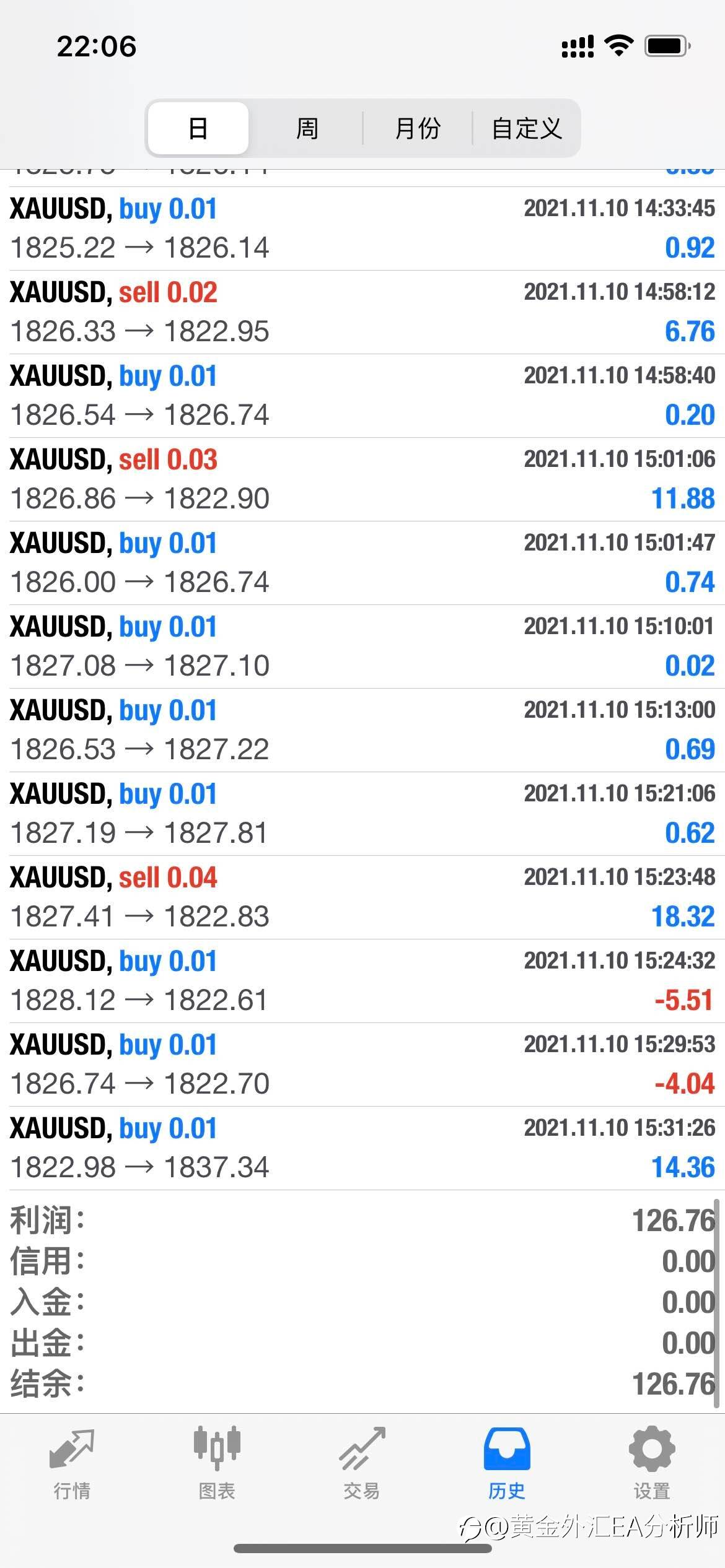This screenshot has height=1568, width=725.
Task: Open the 设置 settings tab
Action: pyautogui.click(x=652, y=1464)
